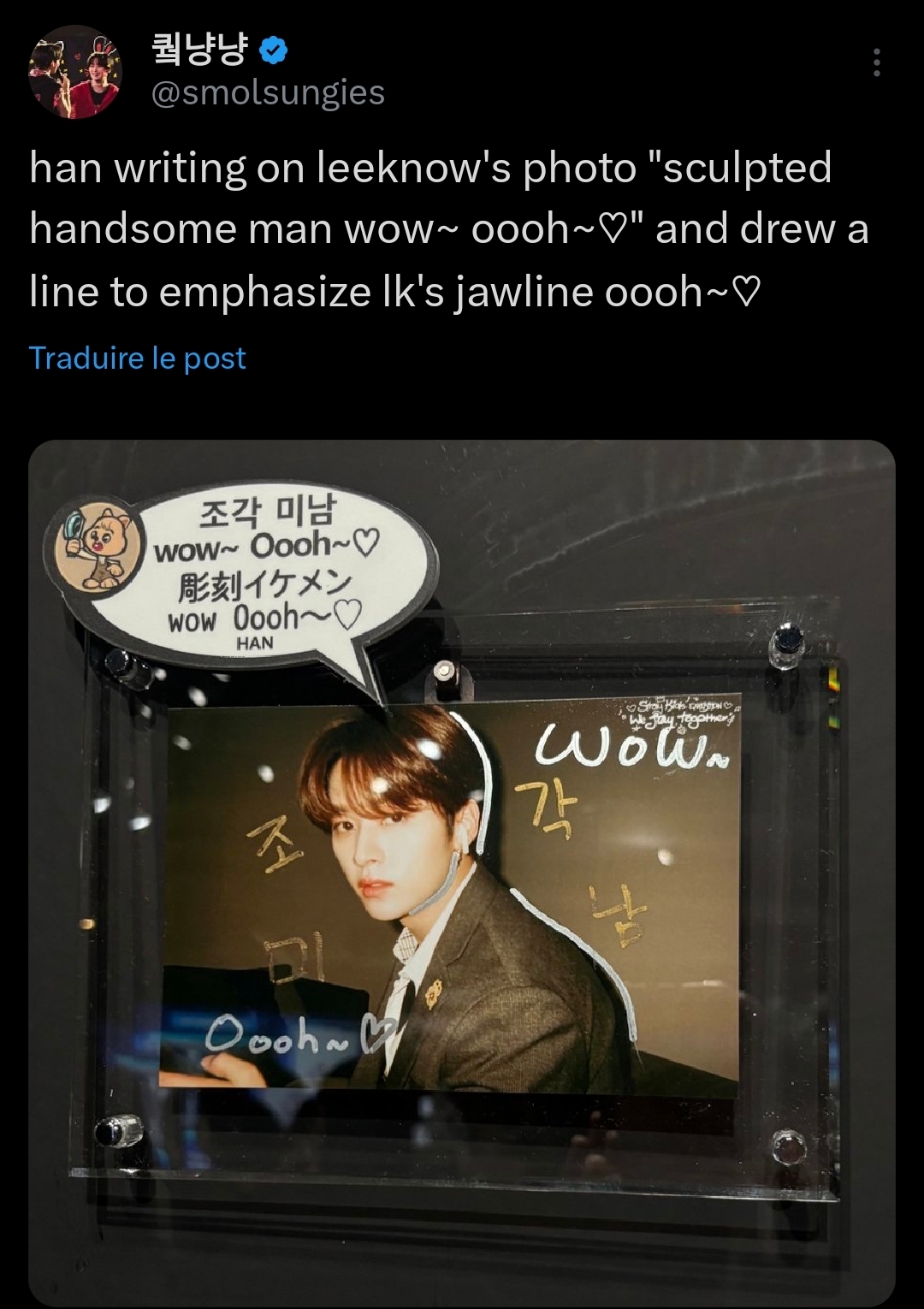Tap 'Traduire le post' to translate
924x1309 pixels.
point(138,358)
